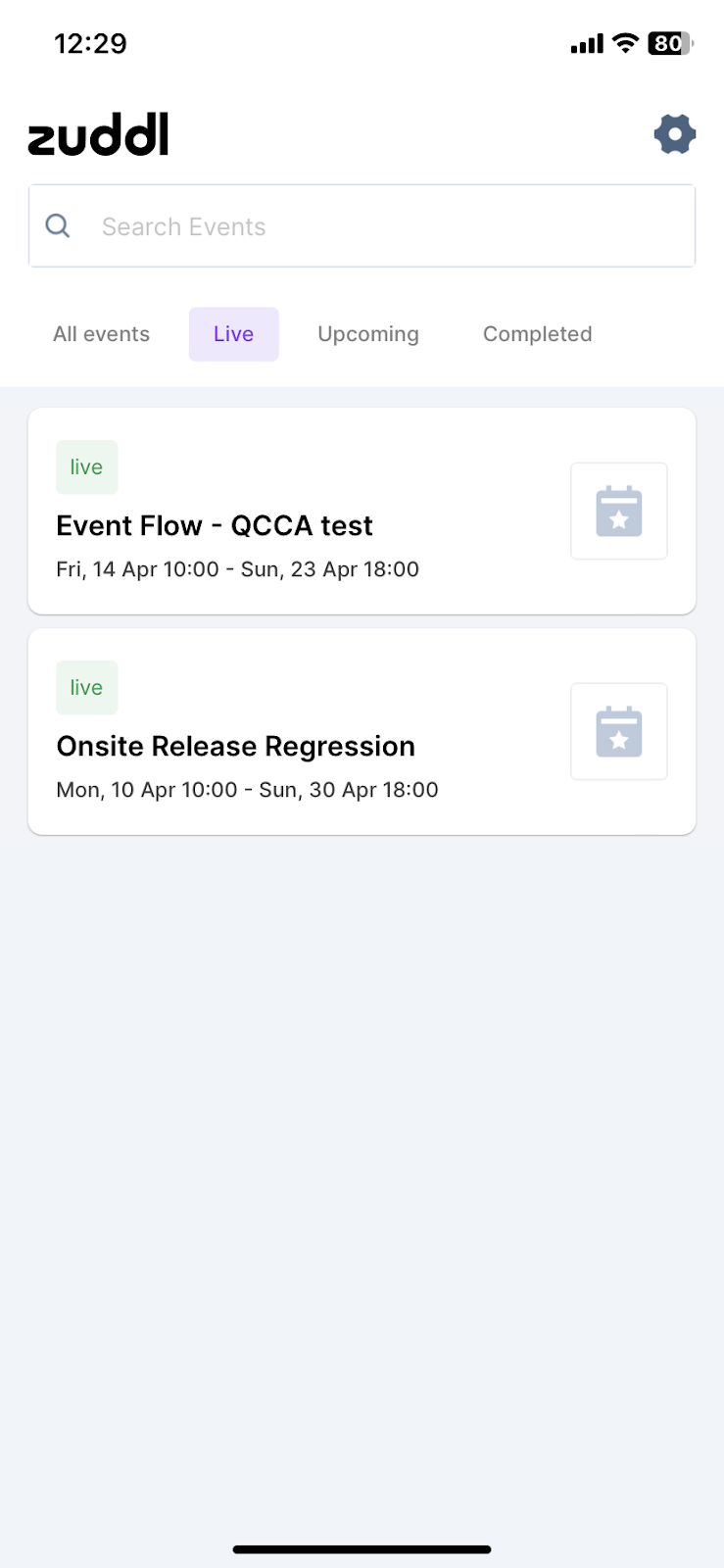The height and width of the screenshot is (1568, 724).
Task: Tap the Wi-Fi icon in the status bar
Action: pos(625,43)
